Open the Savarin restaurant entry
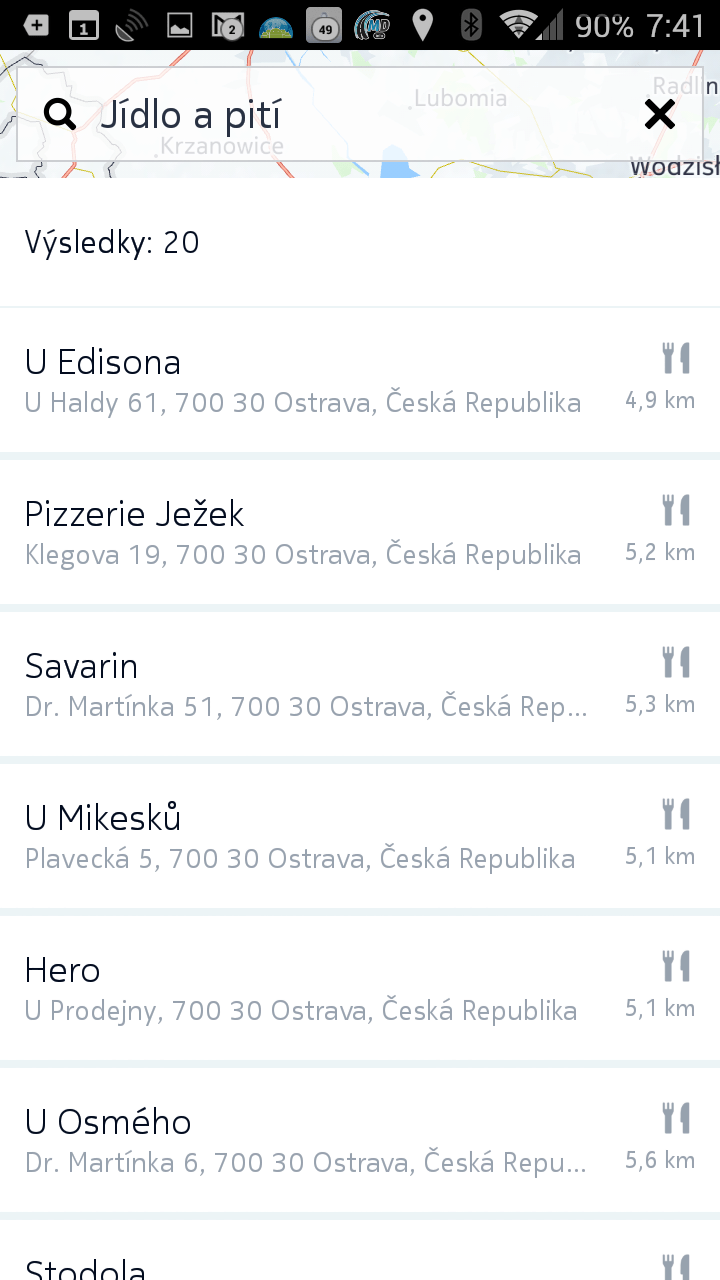The height and width of the screenshot is (1280, 720). (360, 684)
